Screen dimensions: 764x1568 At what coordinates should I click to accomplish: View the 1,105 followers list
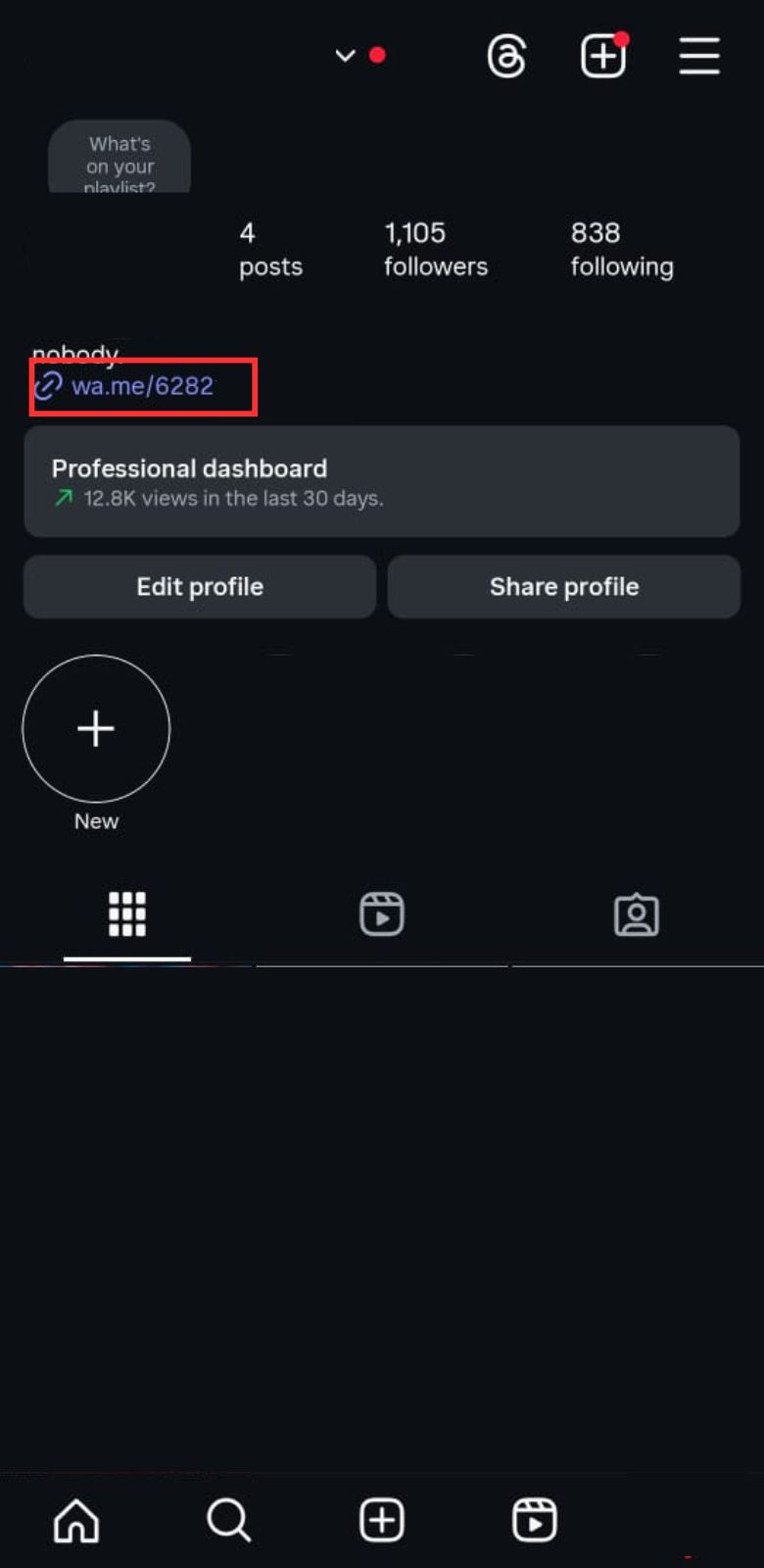click(x=435, y=249)
